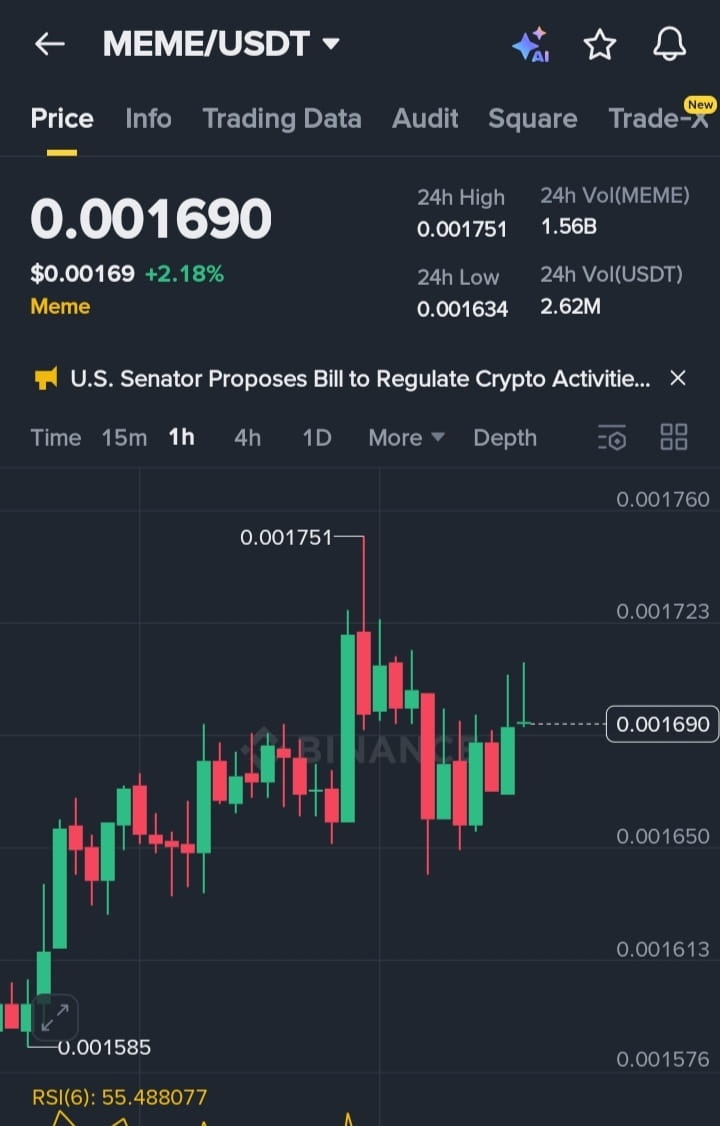
Task: Open chart indicator settings icon
Action: (611, 438)
